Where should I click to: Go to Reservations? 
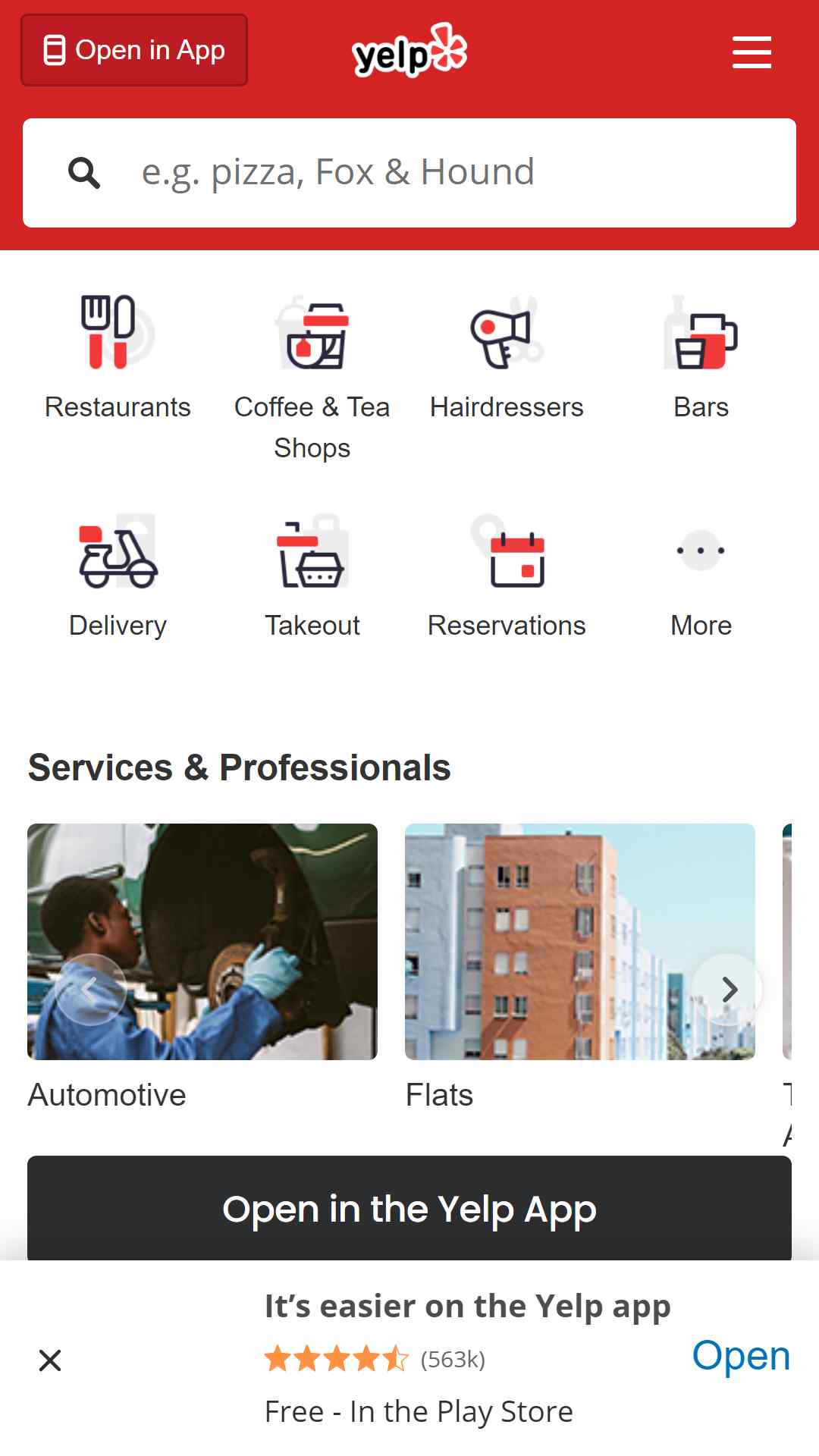click(507, 576)
